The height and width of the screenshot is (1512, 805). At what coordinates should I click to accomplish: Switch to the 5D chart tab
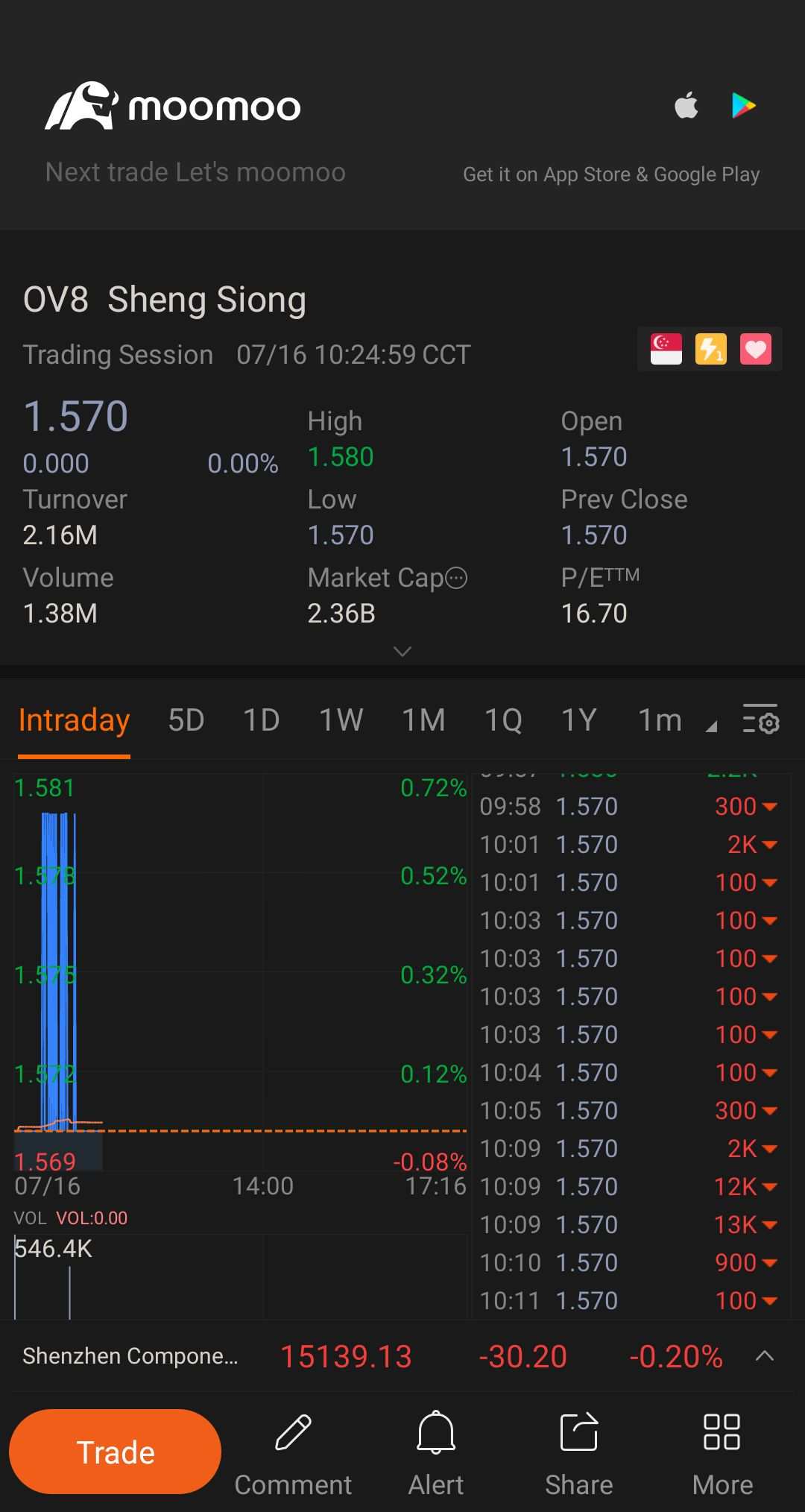tap(186, 720)
